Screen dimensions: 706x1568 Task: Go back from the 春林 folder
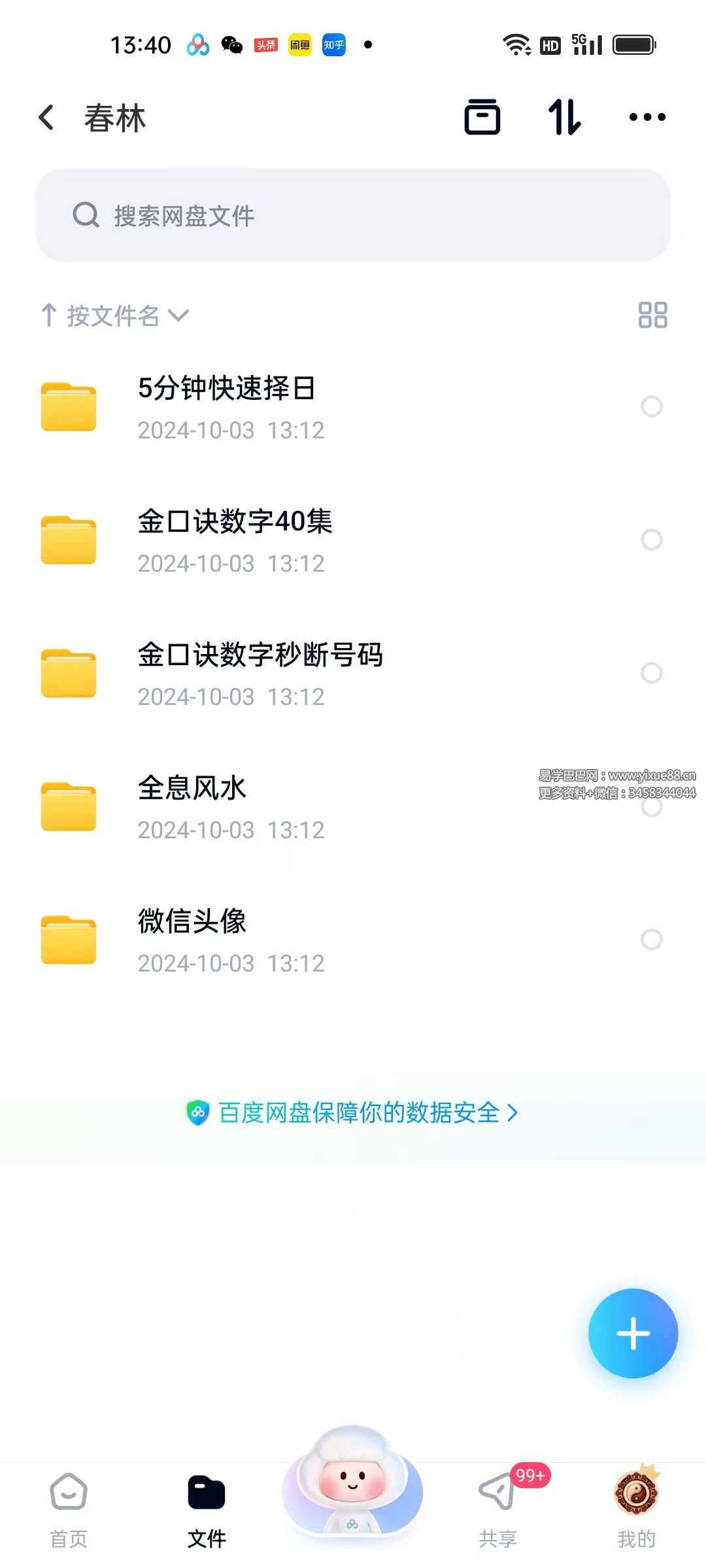[46, 118]
